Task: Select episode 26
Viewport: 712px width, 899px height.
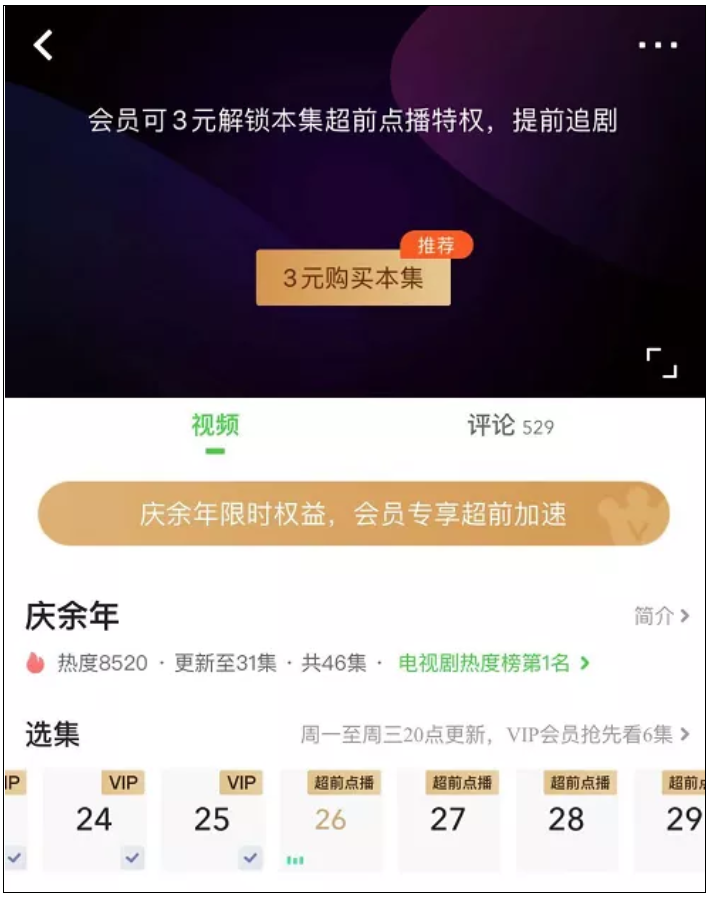Action: [330, 820]
